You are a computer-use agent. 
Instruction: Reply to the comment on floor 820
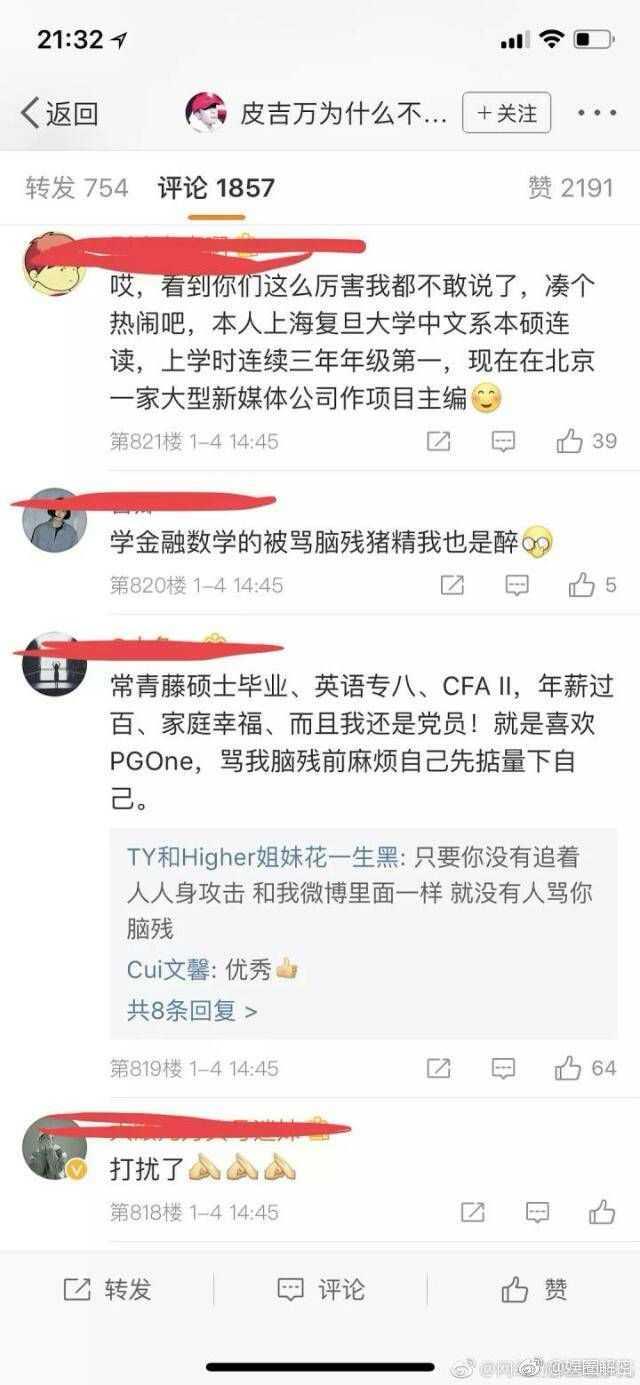tap(516, 585)
